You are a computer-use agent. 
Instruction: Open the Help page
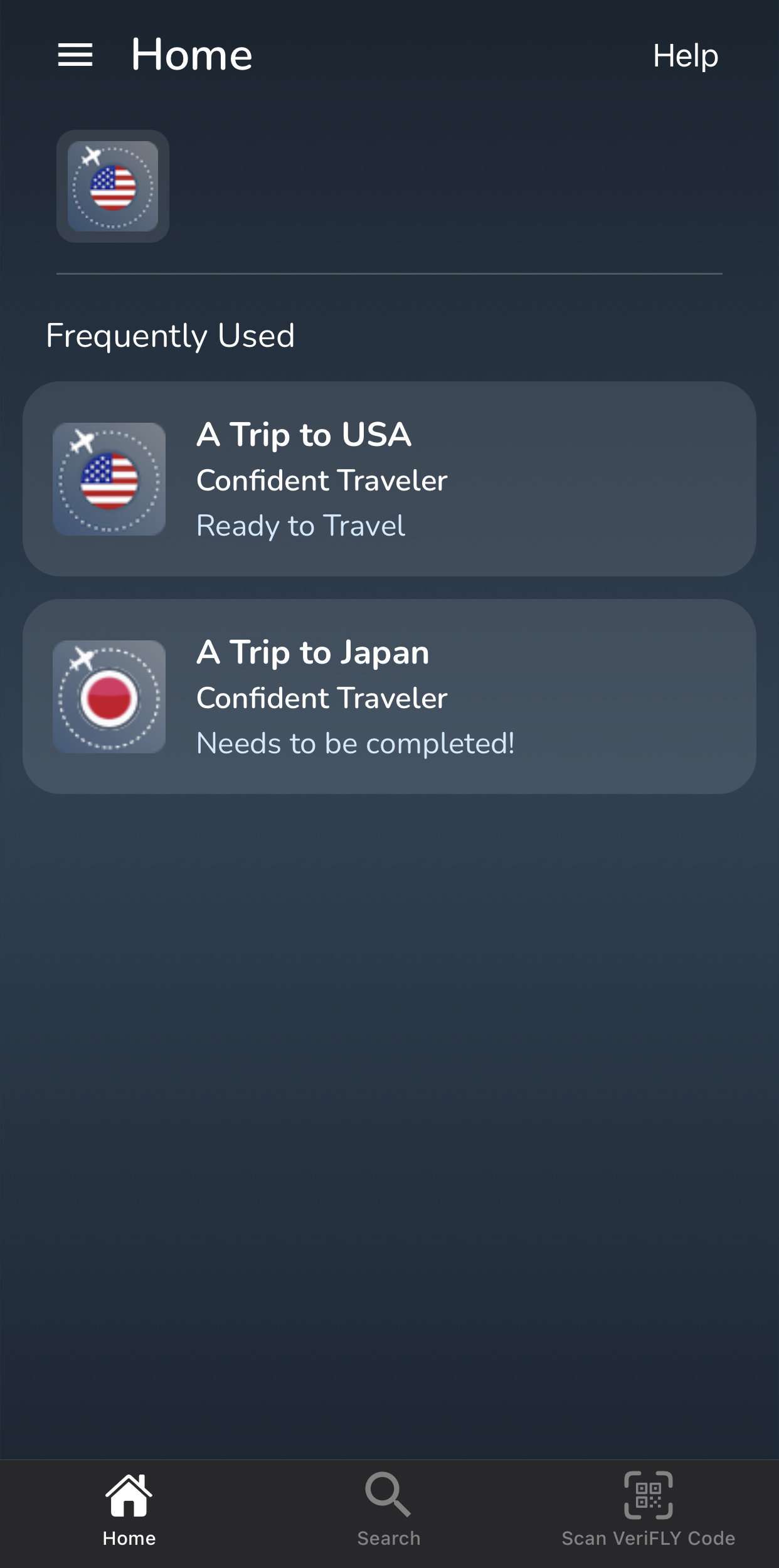(685, 56)
